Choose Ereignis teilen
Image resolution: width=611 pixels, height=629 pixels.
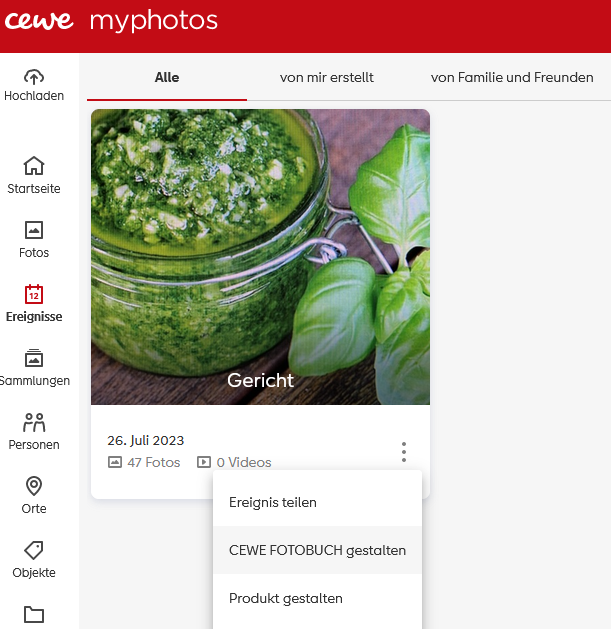point(273,502)
